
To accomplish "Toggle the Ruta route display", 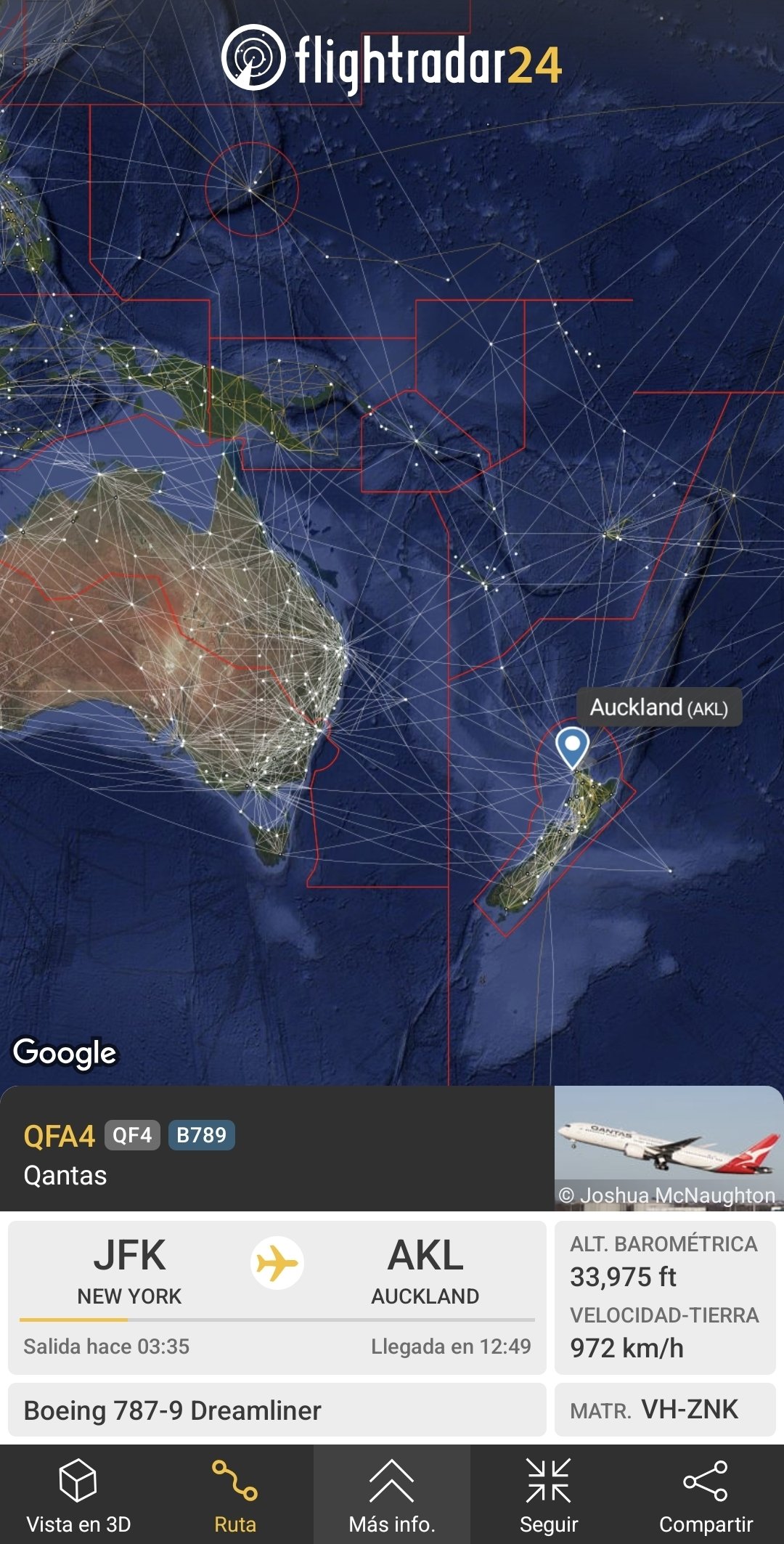I will pos(234,1495).
